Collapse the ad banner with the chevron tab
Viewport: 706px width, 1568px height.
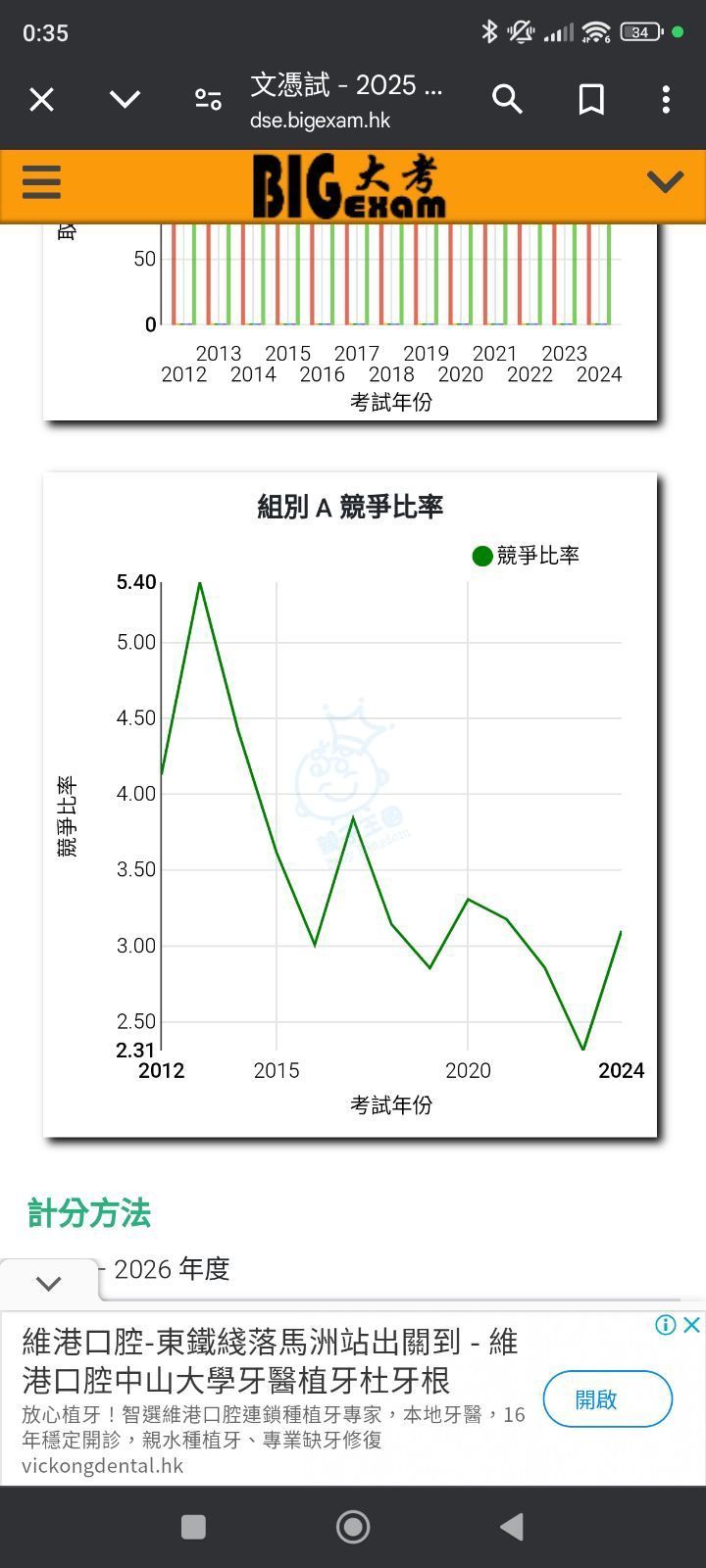[49, 1283]
